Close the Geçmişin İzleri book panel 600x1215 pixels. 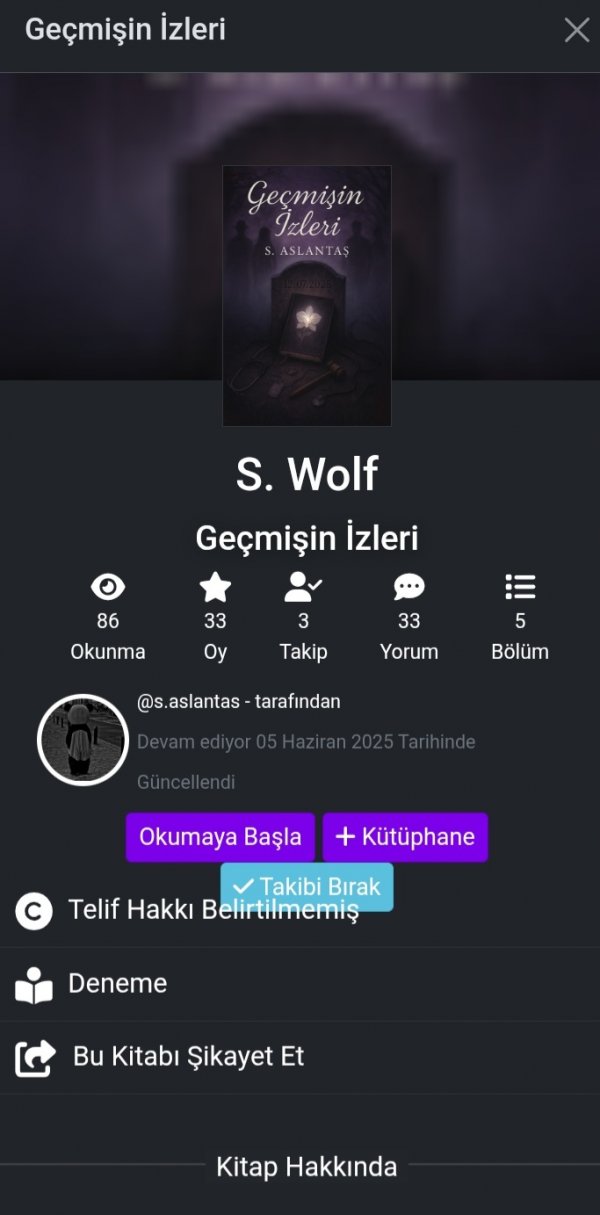pos(577,30)
